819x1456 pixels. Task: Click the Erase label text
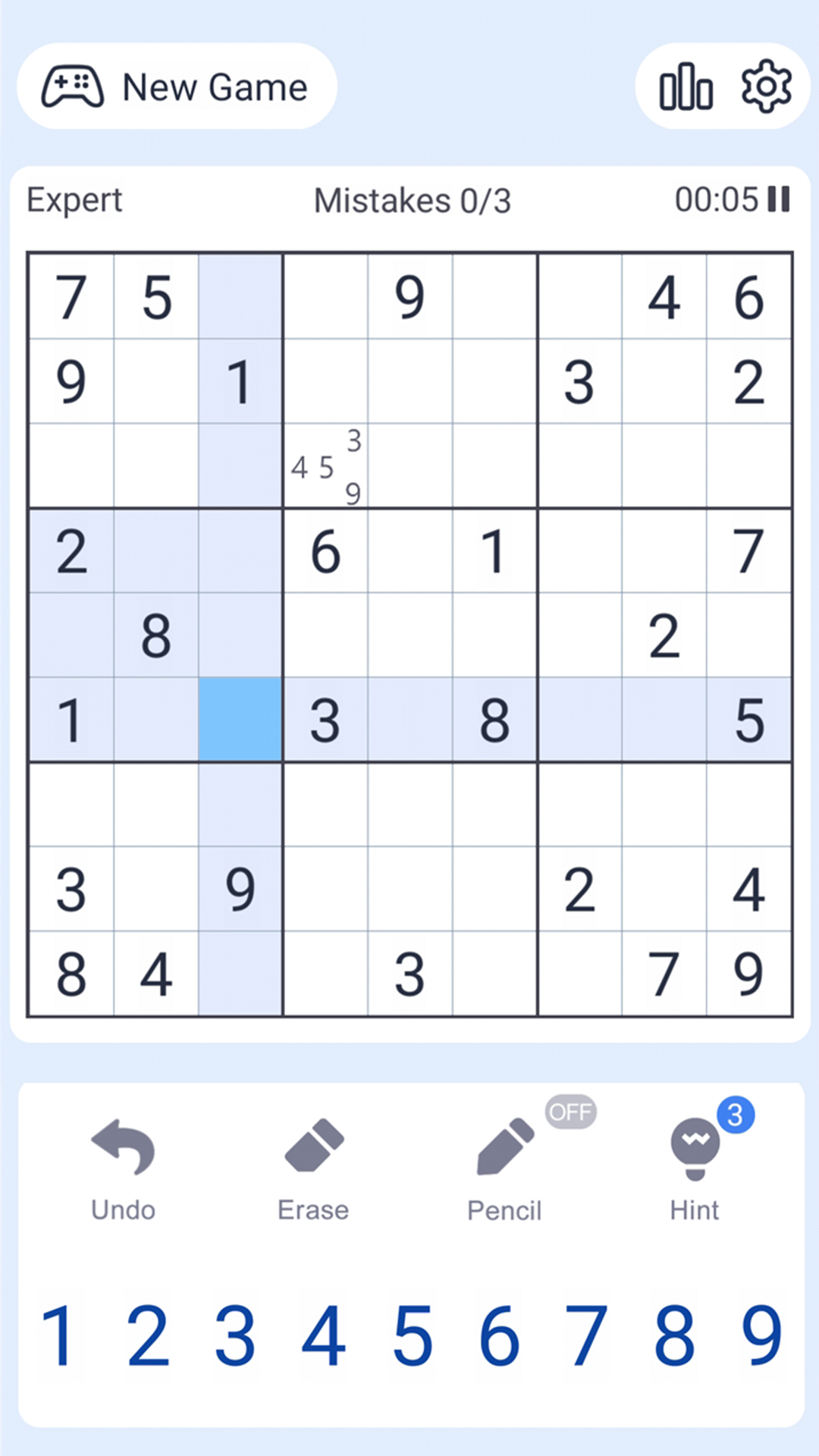click(313, 1210)
